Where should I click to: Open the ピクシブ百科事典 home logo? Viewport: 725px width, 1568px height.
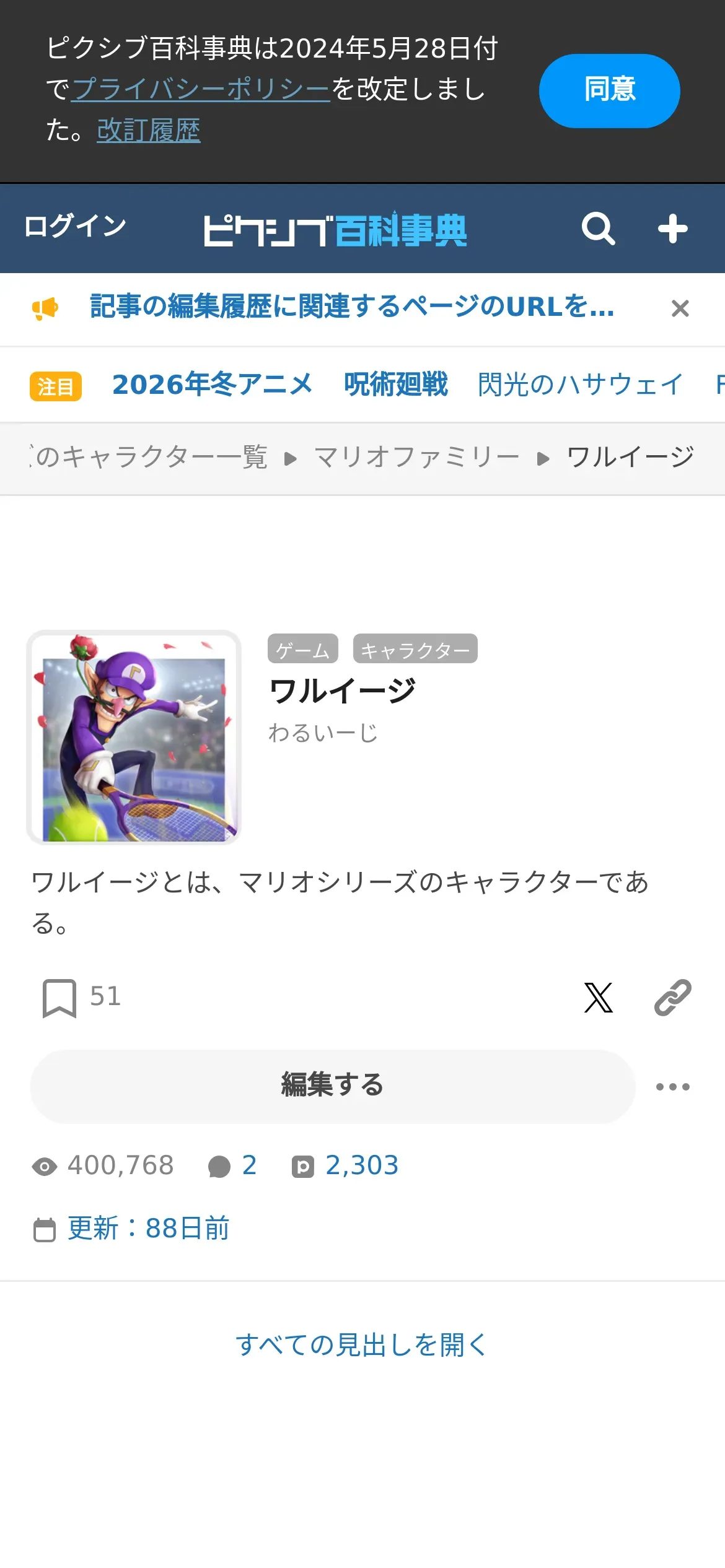point(335,230)
